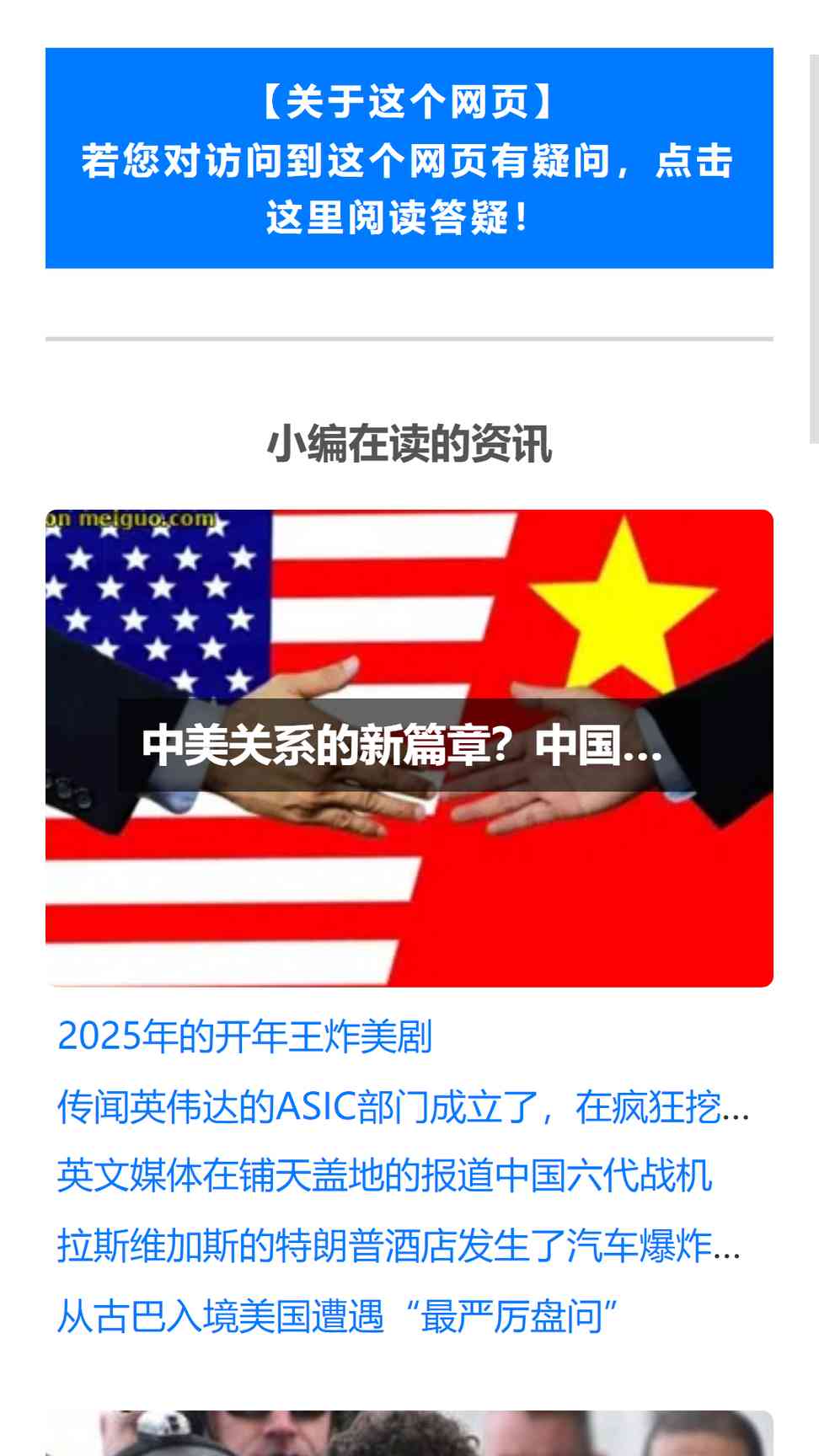Read 传闻英伟达的ASIC部门成立了 article

pos(403,1107)
